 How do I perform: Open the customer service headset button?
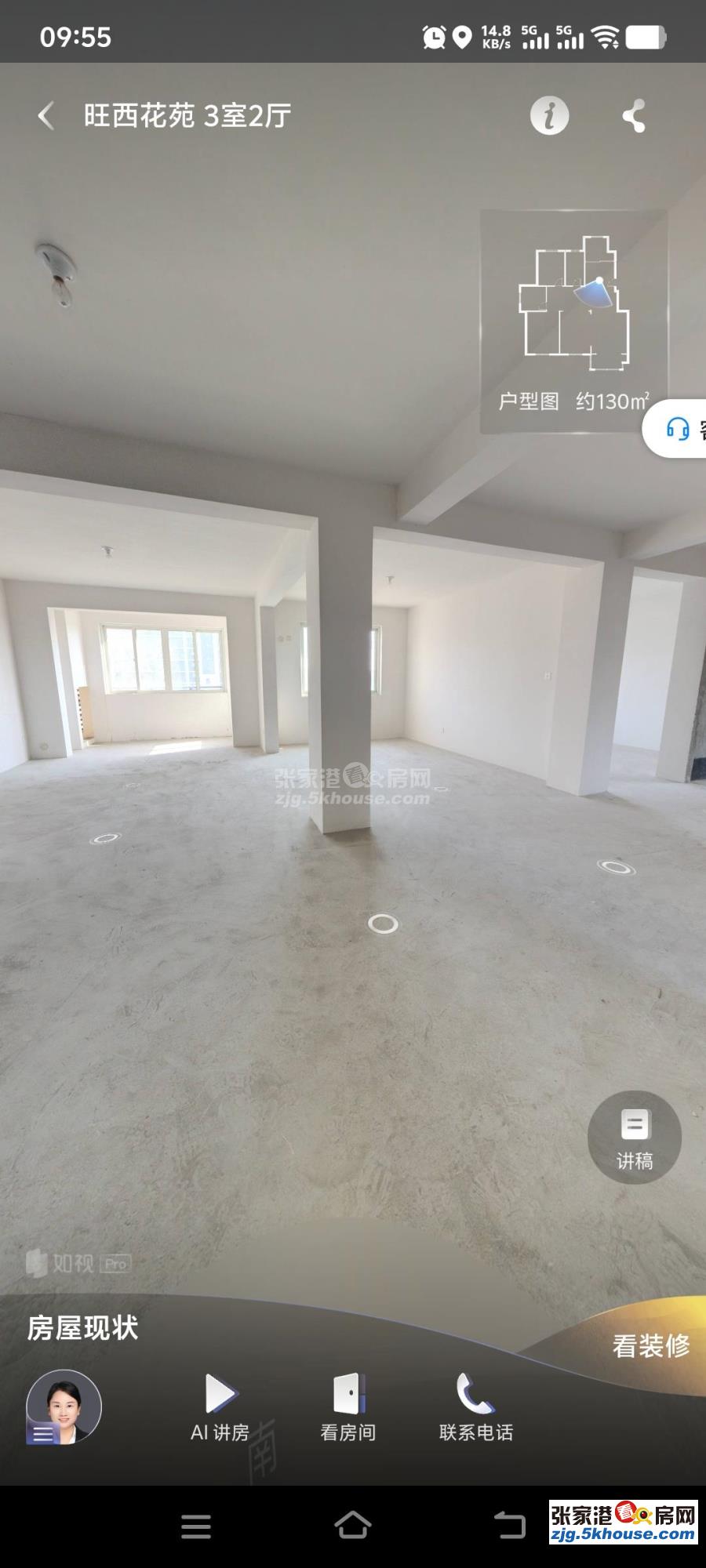click(x=679, y=429)
